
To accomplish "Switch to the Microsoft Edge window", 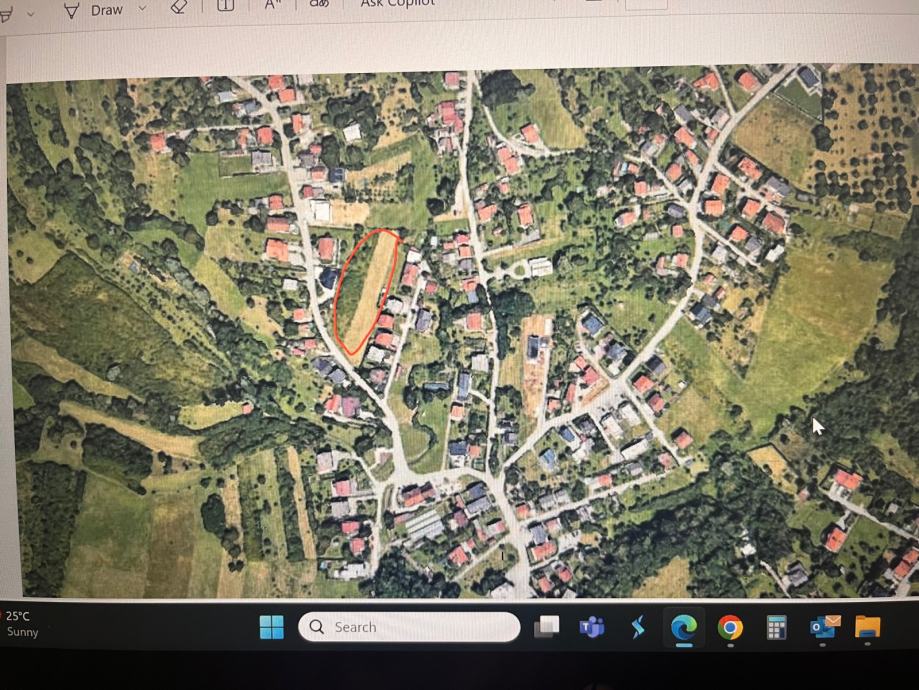I will [x=683, y=627].
